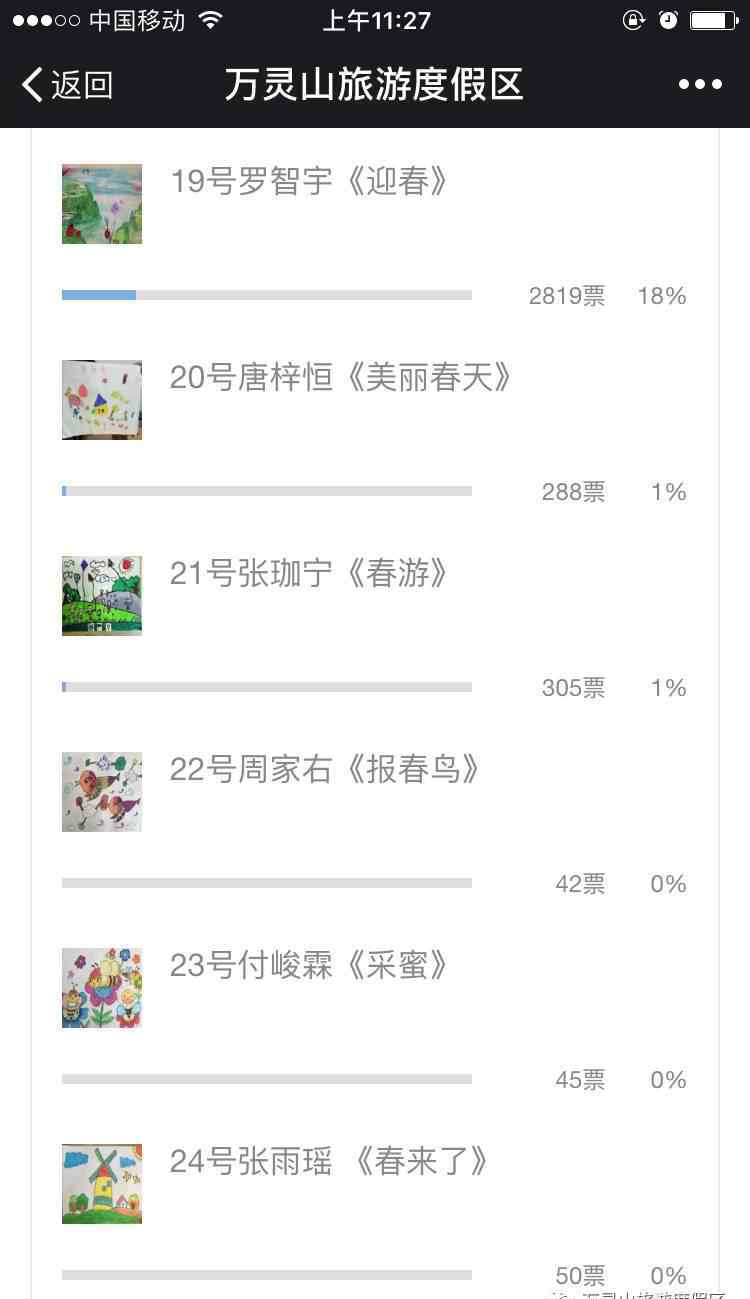This screenshot has width=750, height=1299.
Task: Enlarge the 21号张珈宁《春游》 painting
Action: (102, 596)
